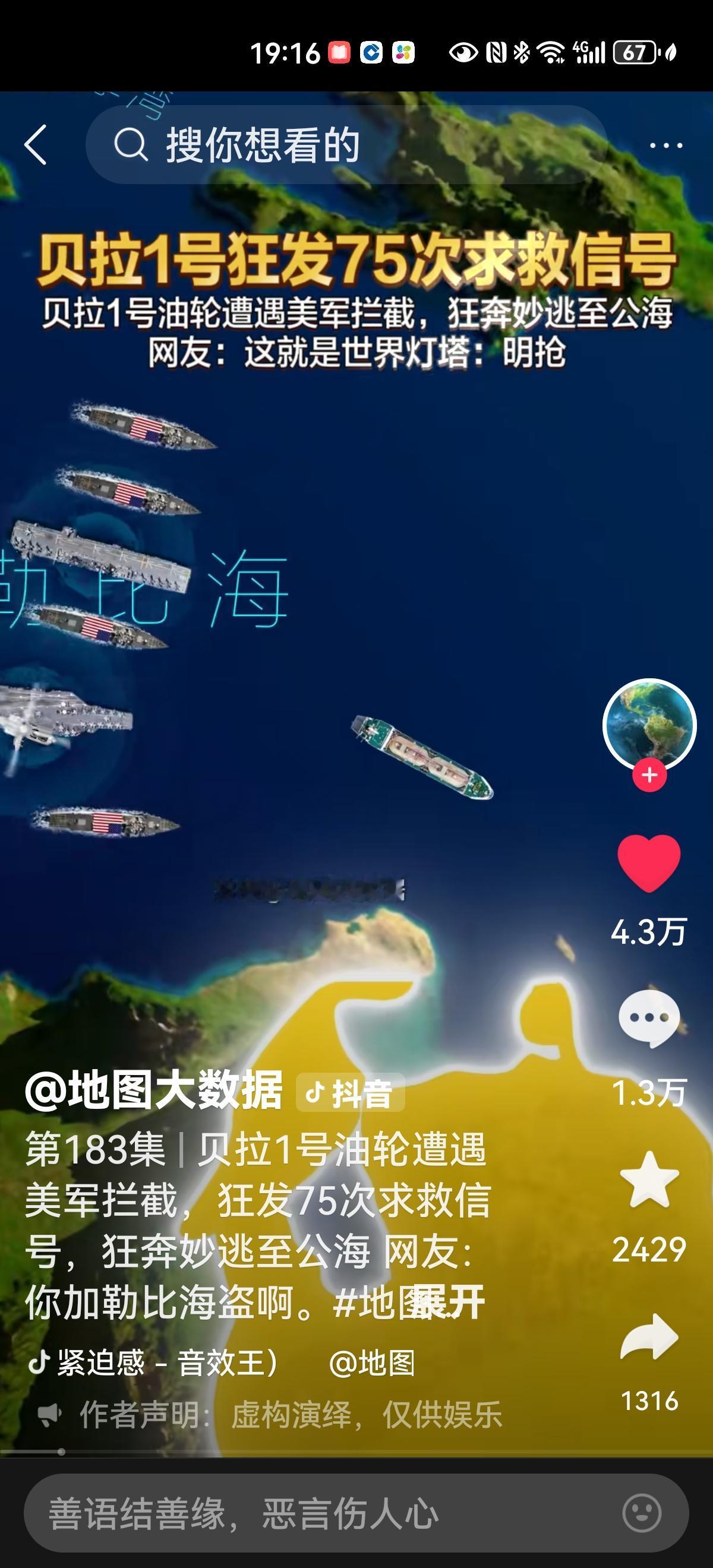Viewport: 713px width, 1568px height.
Task: Open the emoji smiley in comment bar
Action: pos(636,1513)
